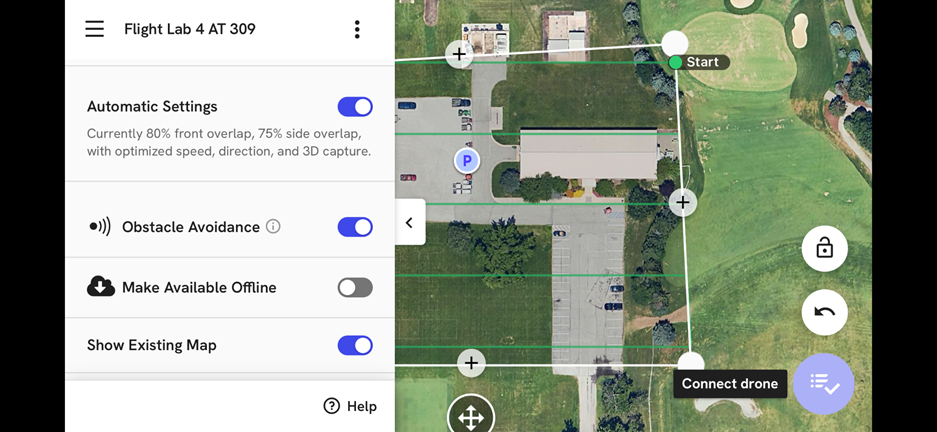The image size is (937, 432).
Task: Disable Obstacle Avoidance
Action: point(355,227)
